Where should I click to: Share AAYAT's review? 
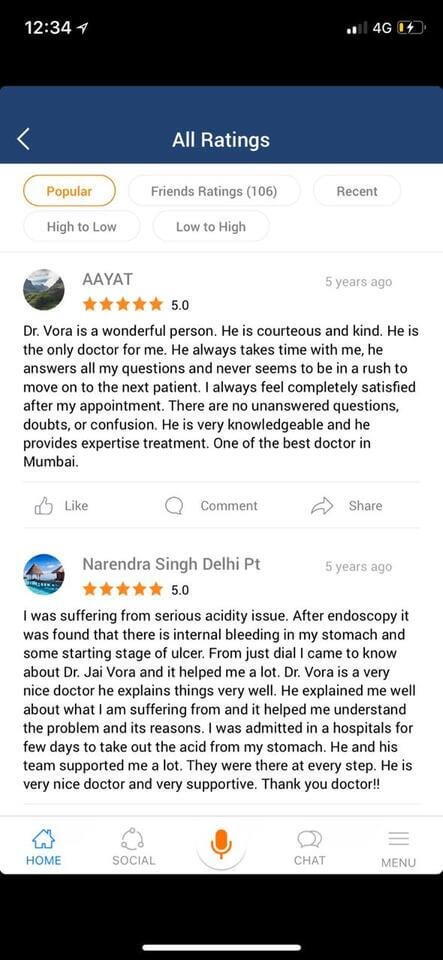tap(347, 506)
